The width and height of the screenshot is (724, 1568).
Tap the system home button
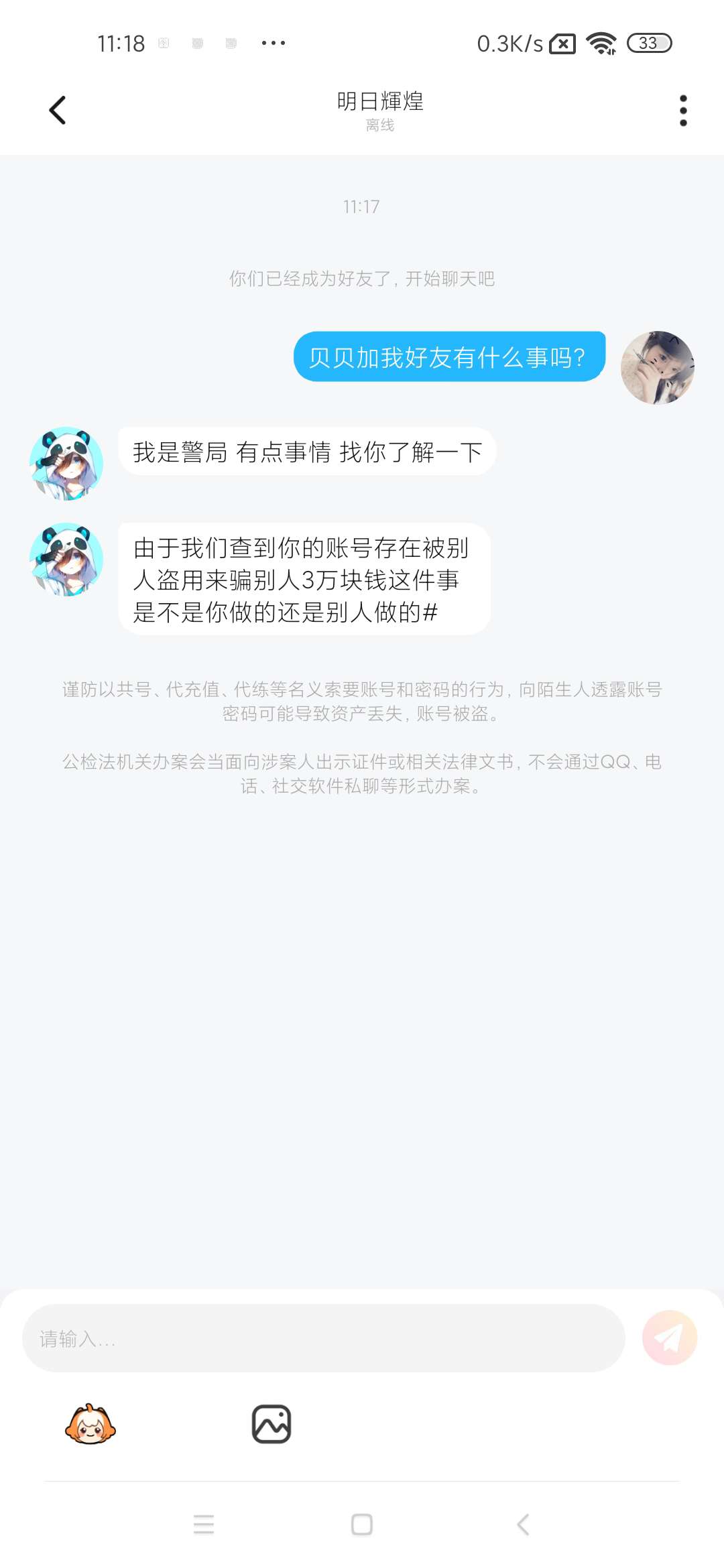(x=362, y=1524)
